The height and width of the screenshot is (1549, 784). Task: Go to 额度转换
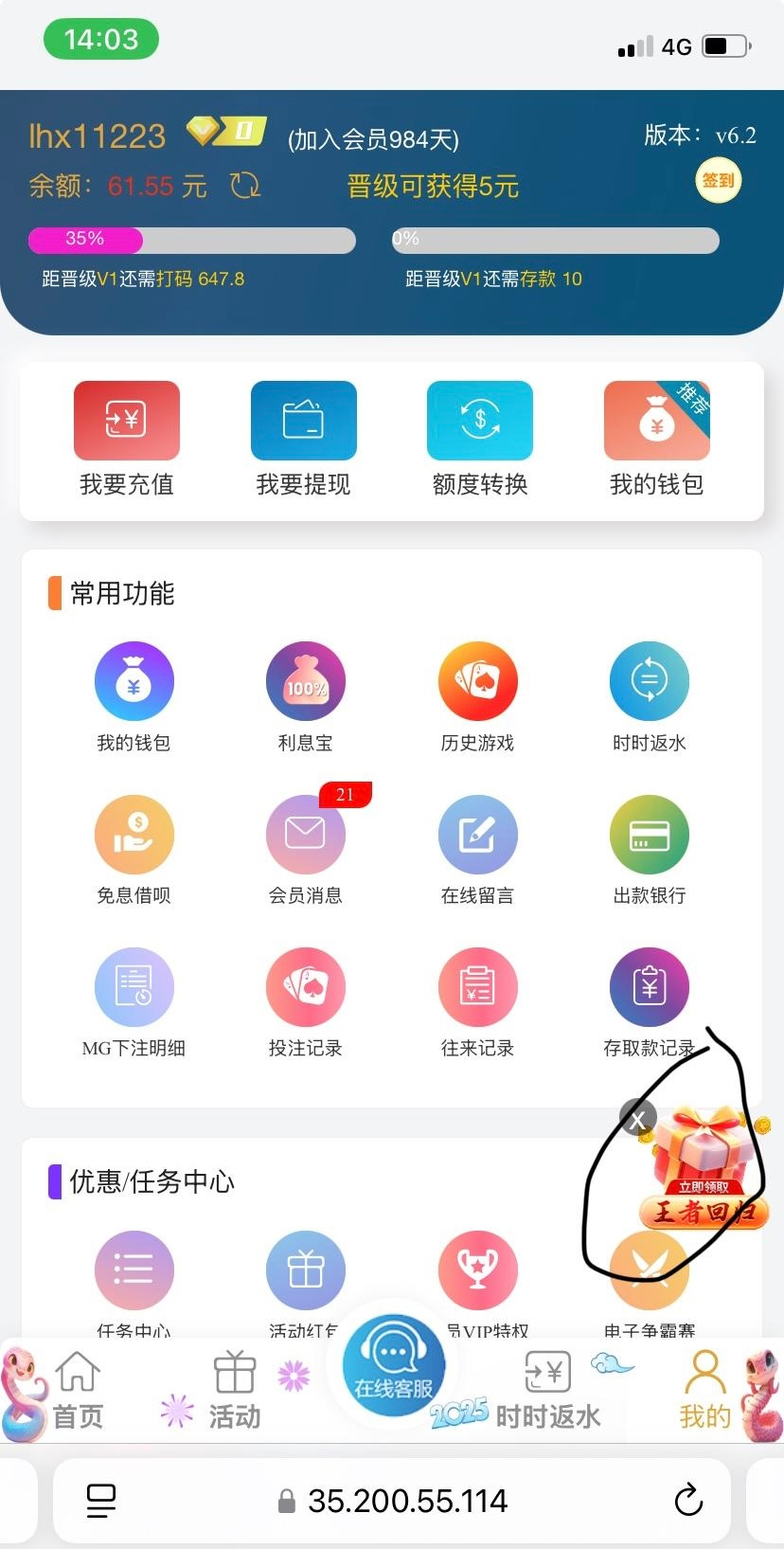[480, 437]
